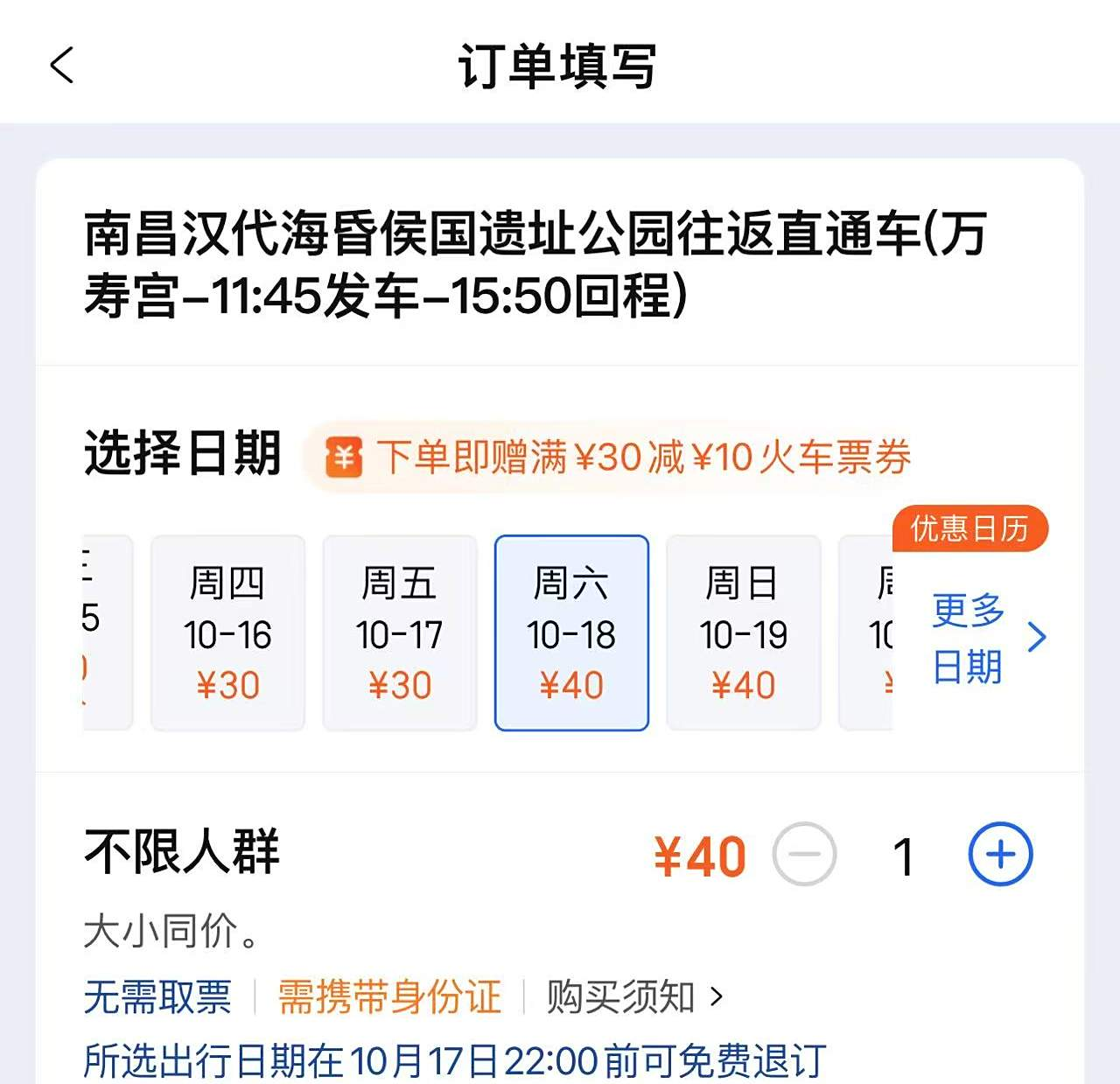The image size is (1120, 1084).
Task: Select Saturday 10-18 date
Action: click(x=571, y=633)
